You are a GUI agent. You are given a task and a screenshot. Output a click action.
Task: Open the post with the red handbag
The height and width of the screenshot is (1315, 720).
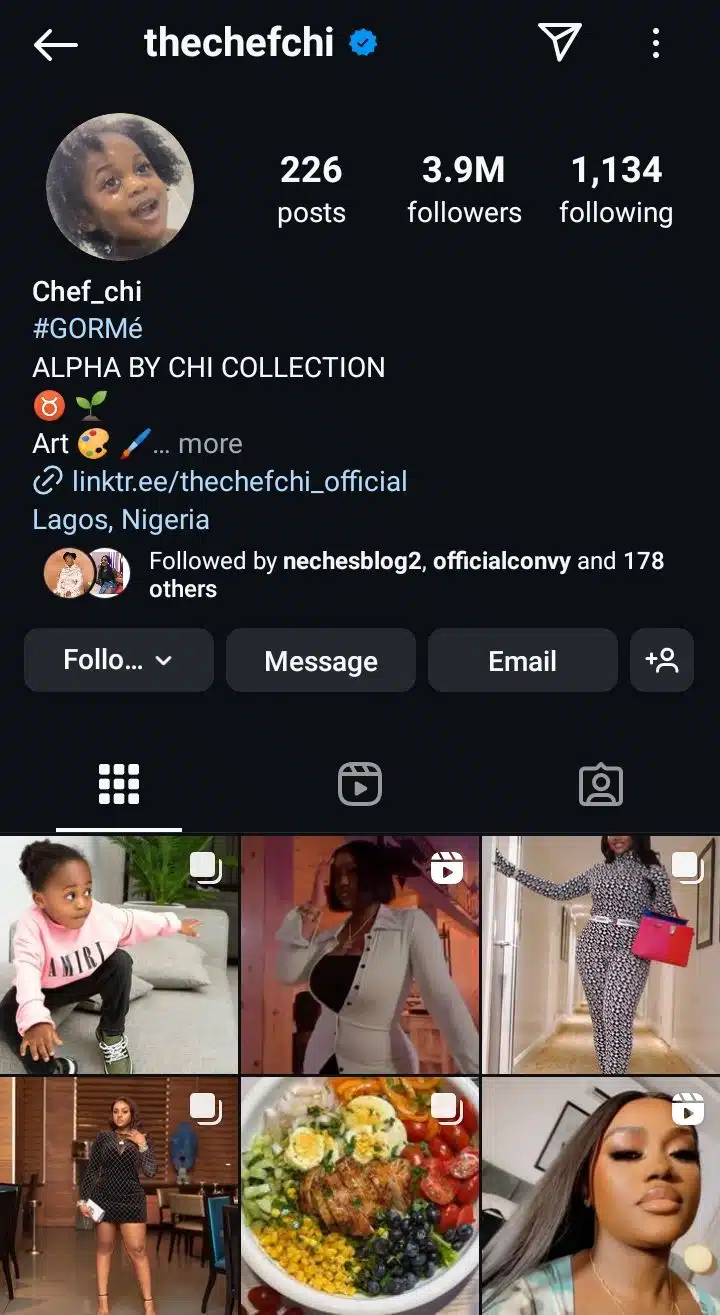click(601, 955)
